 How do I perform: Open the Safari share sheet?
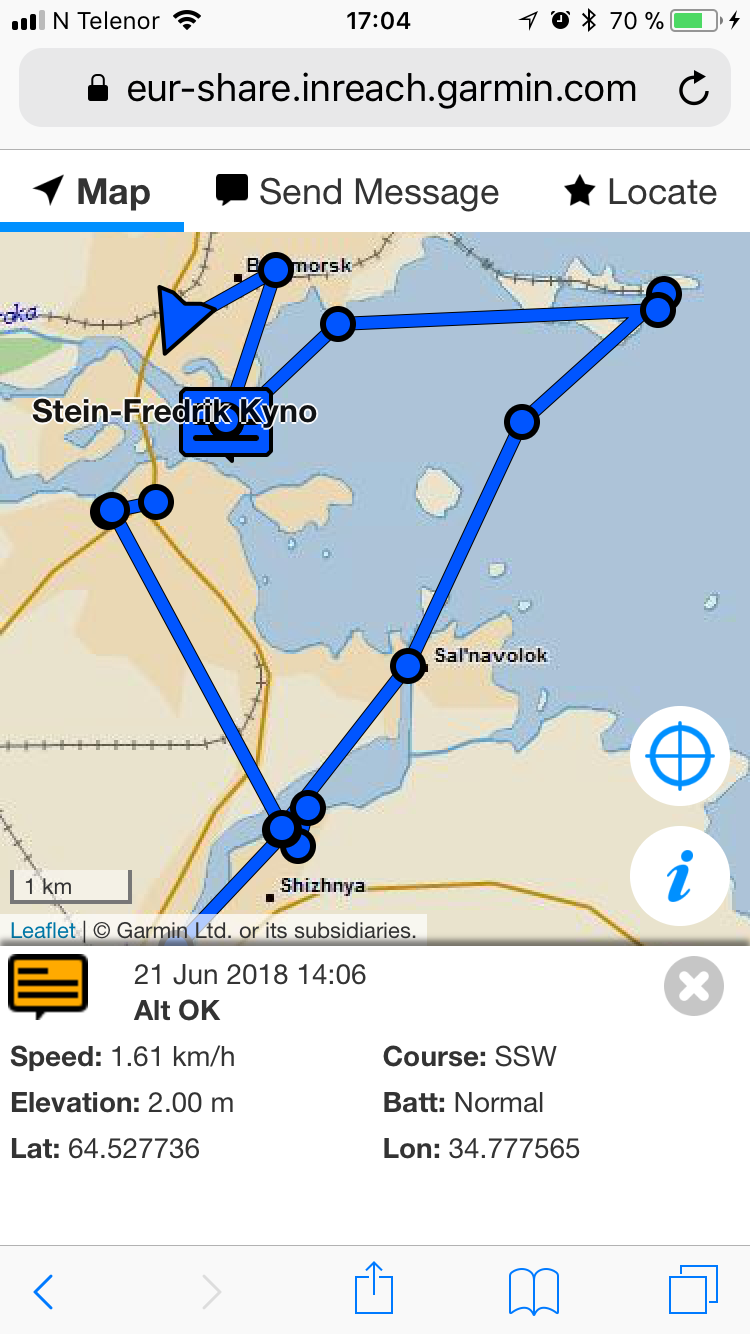pyautogui.click(x=372, y=1290)
